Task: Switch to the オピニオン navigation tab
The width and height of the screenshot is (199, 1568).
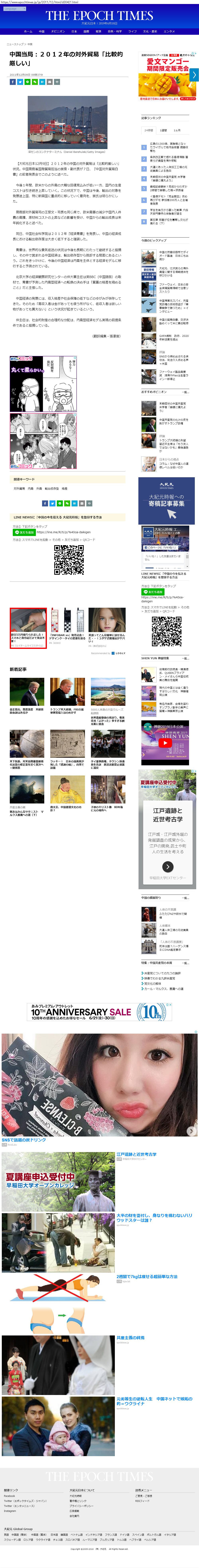Action: tap(58, 31)
